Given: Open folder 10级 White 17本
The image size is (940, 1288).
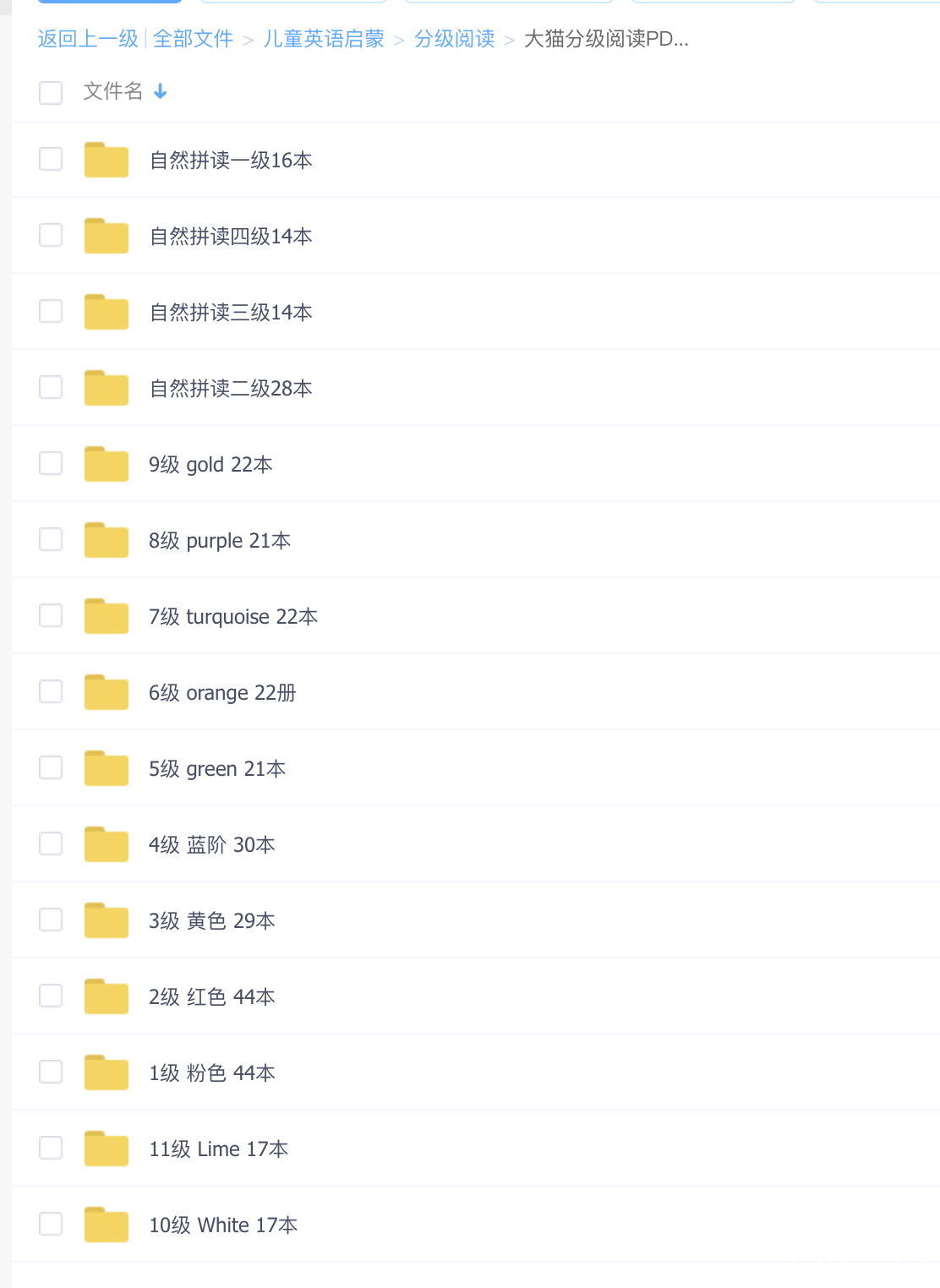Looking at the screenshot, I should pos(223,1225).
